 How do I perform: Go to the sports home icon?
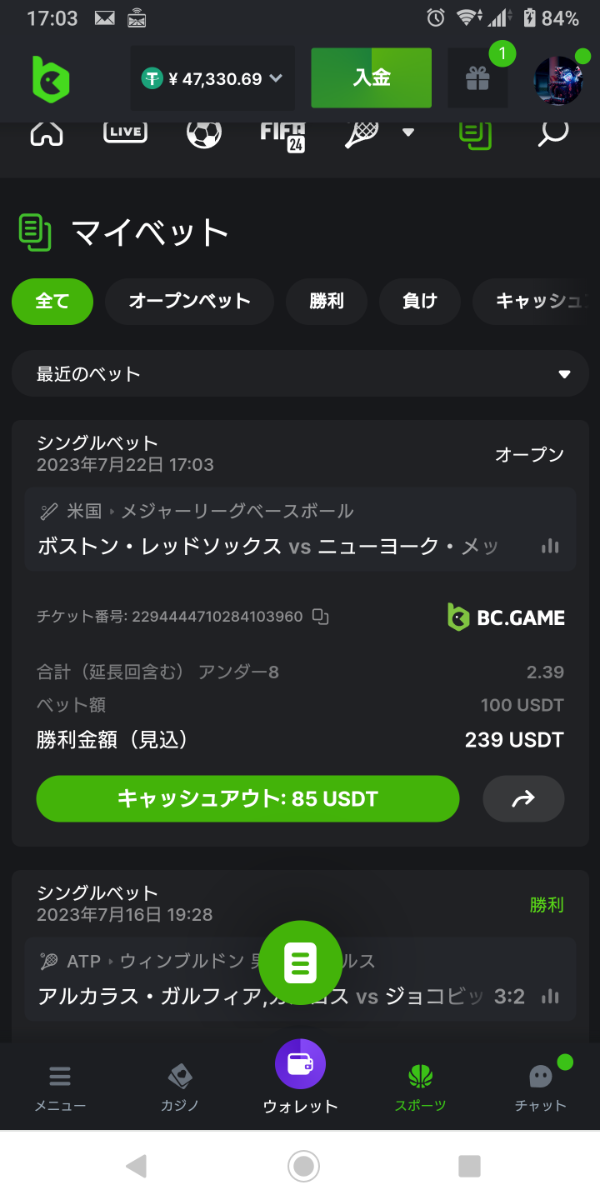(46, 133)
